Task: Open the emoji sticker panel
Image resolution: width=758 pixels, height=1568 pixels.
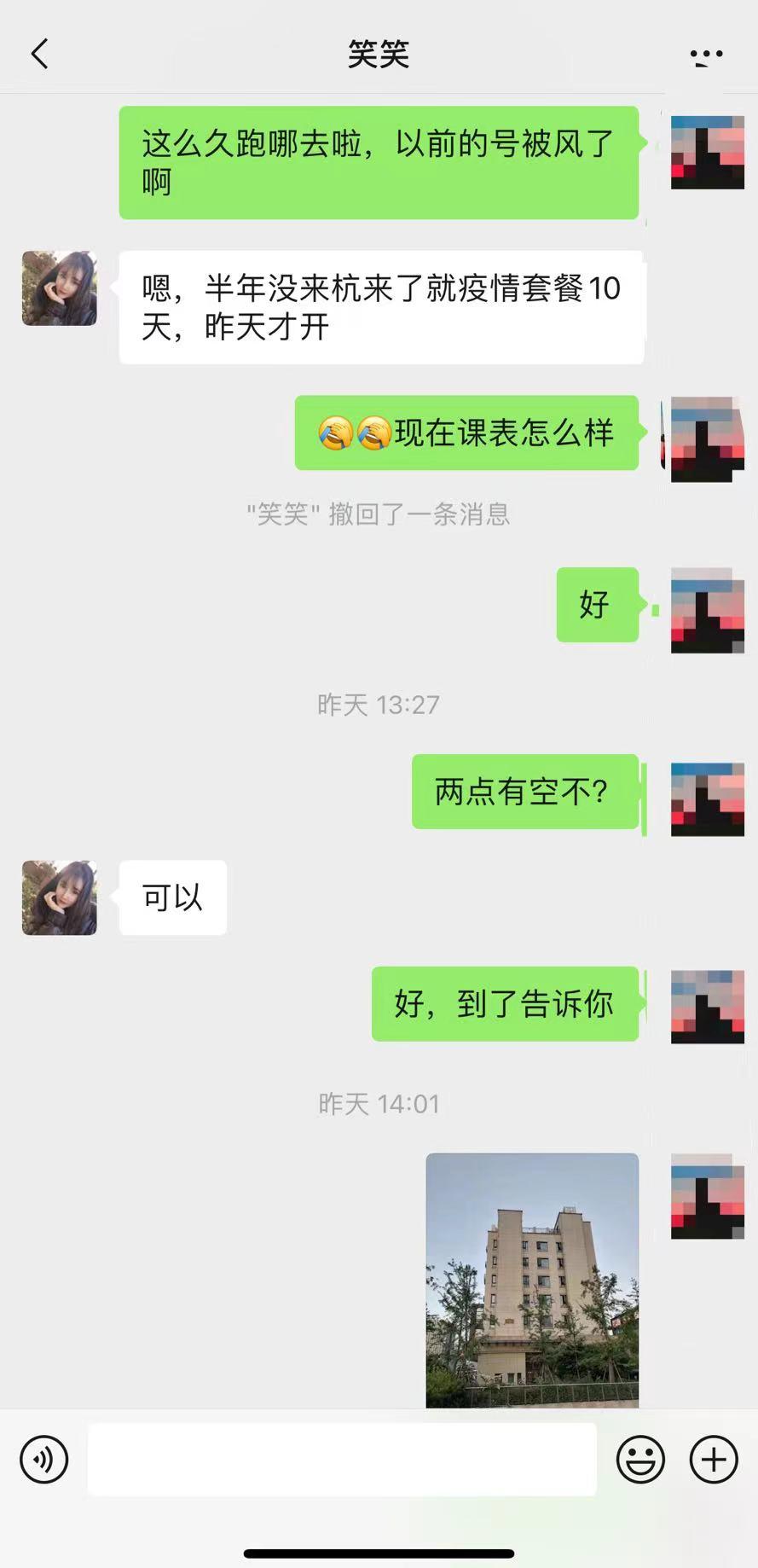Action: click(640, 1460)
